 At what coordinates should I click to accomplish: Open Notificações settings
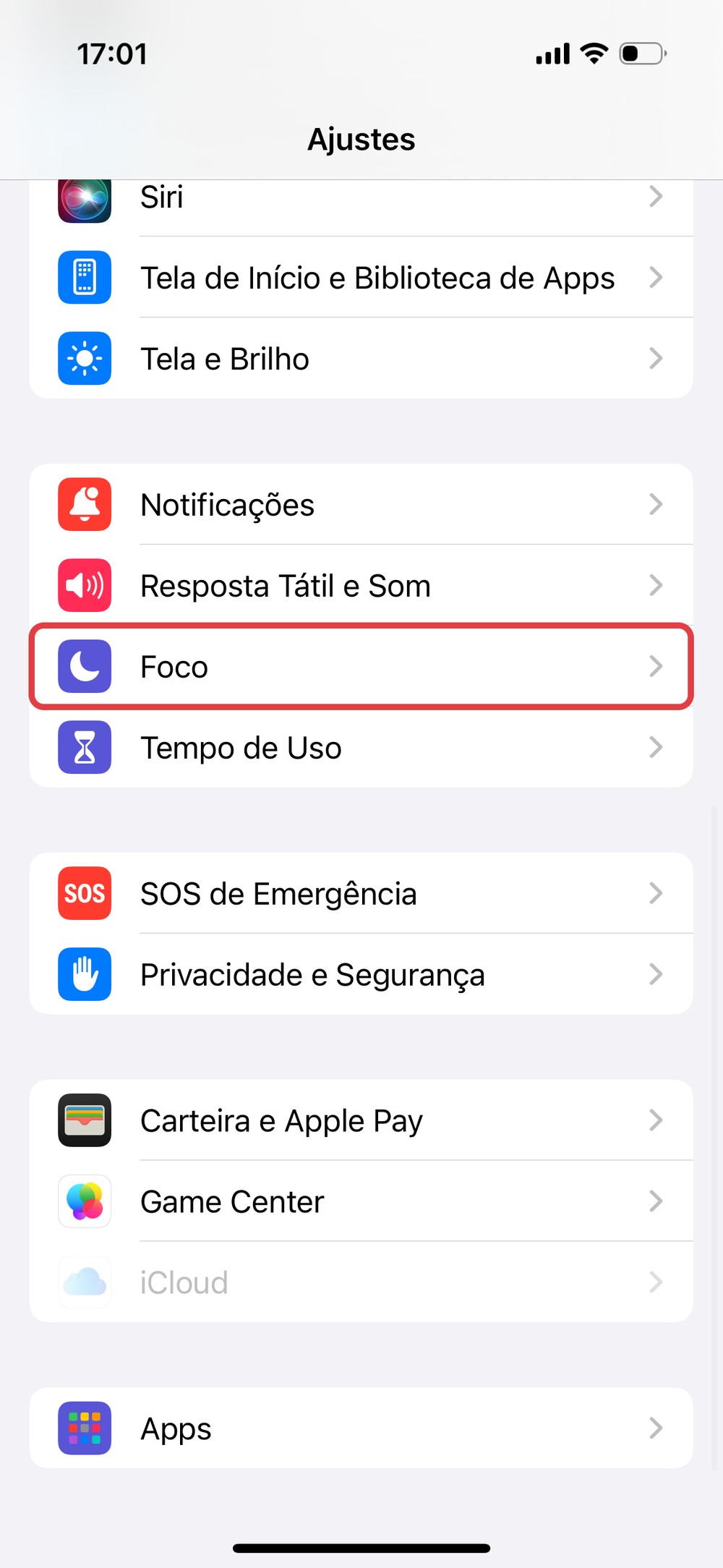pos(360,505)
